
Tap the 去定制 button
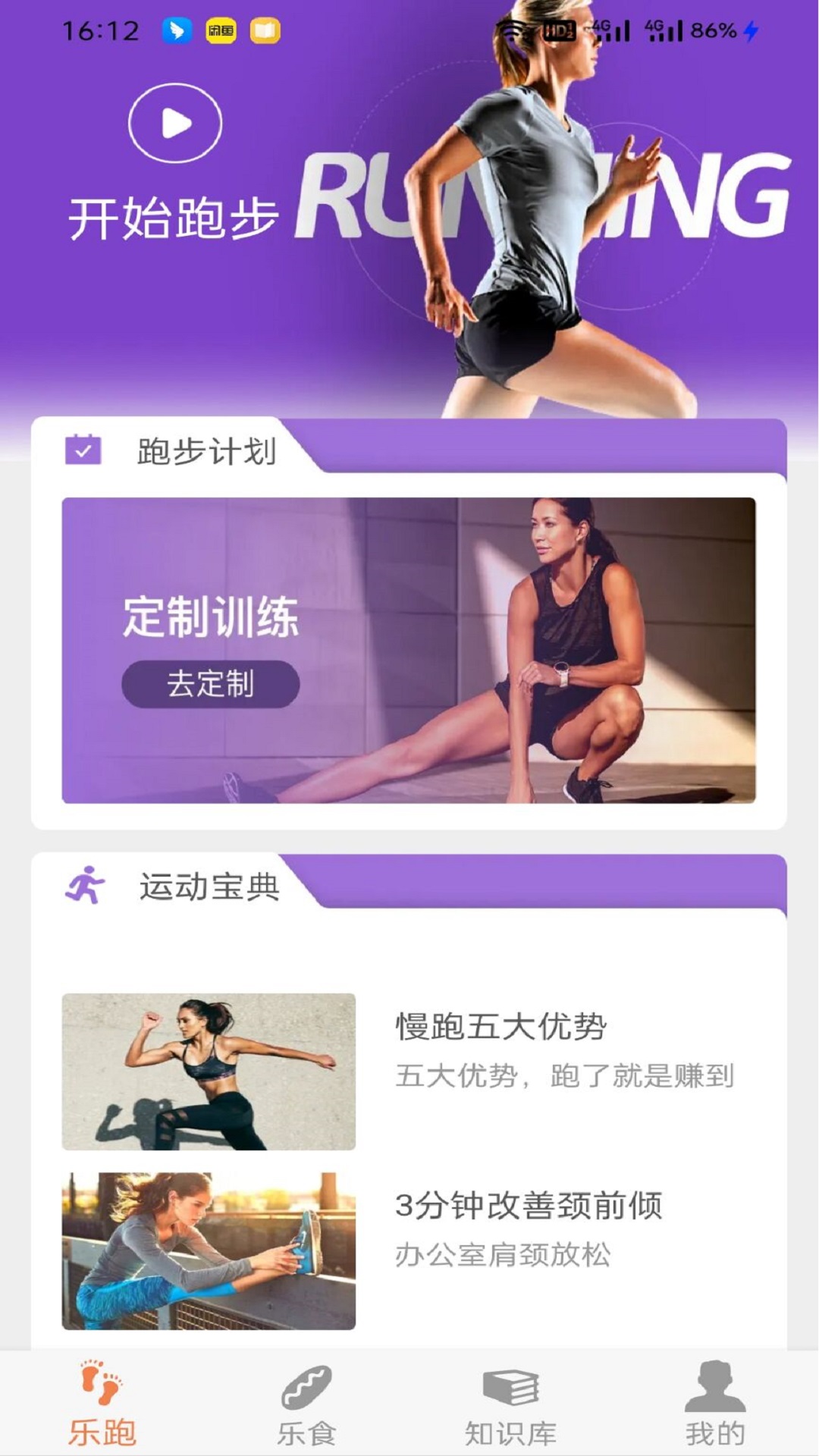pyautogui.click(x=211, y=684)
